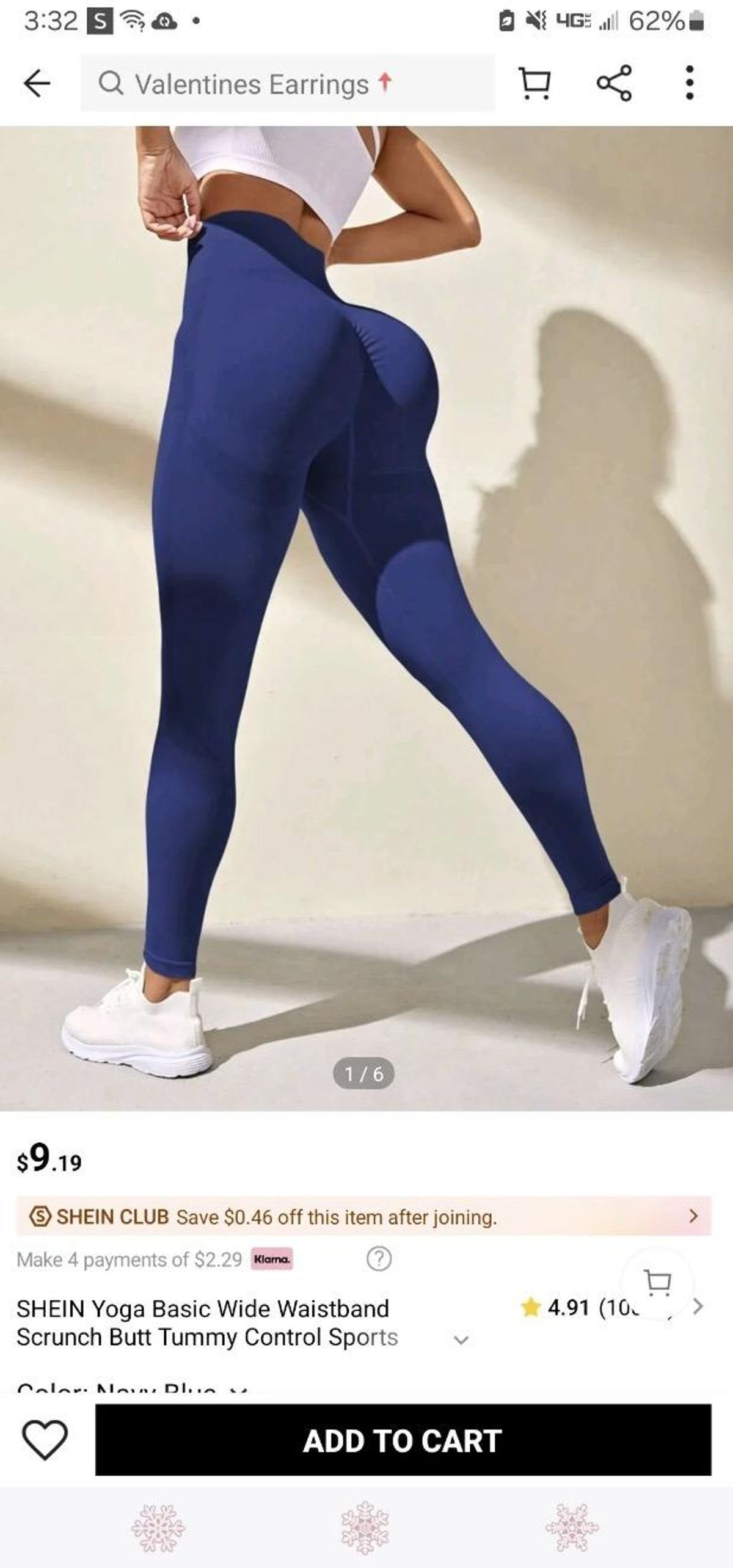Screen dimensions: 733x1568
Task: Tap ADD TO CART
Action: [403, 1440]
